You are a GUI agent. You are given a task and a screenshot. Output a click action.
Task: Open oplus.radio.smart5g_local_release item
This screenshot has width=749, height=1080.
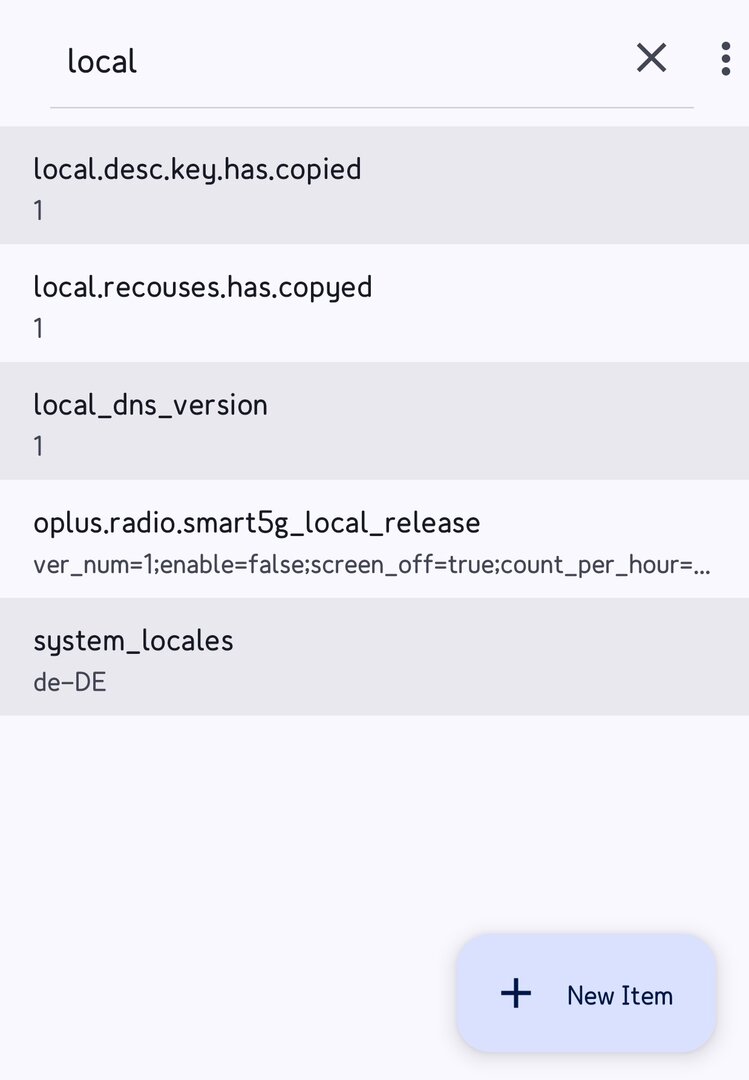coord(374,540)
